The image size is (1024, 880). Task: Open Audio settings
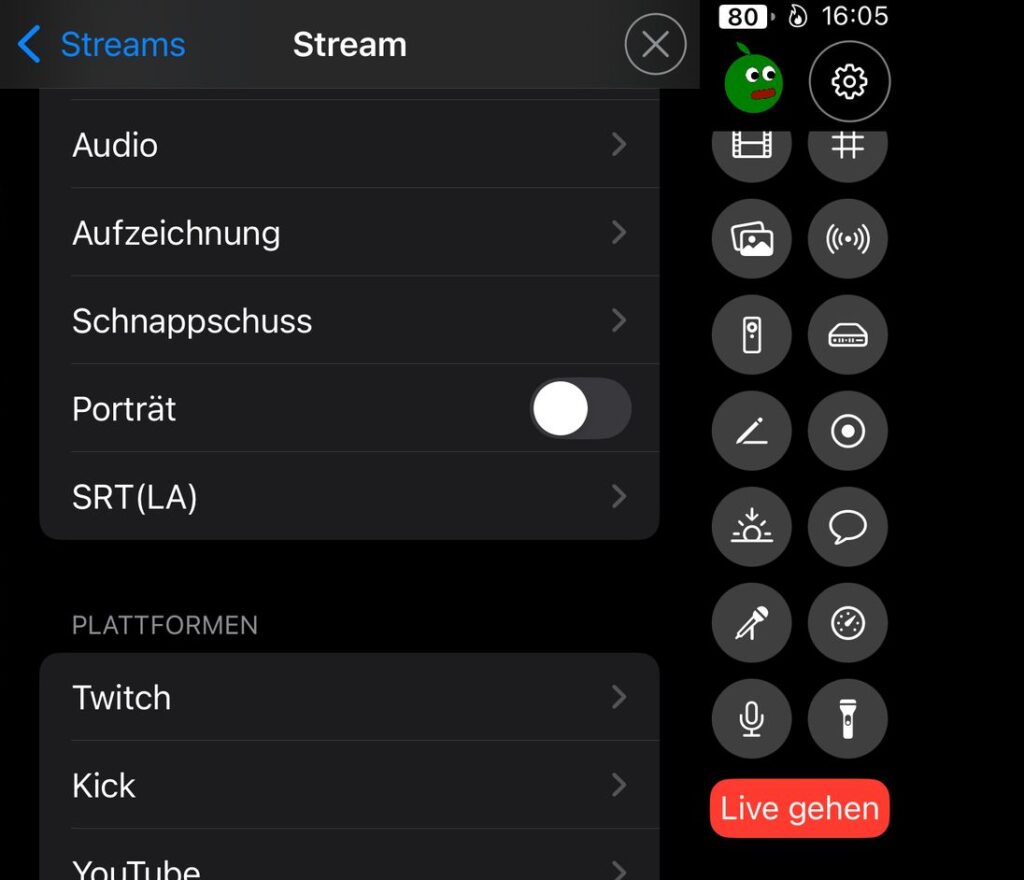(349, 145)
